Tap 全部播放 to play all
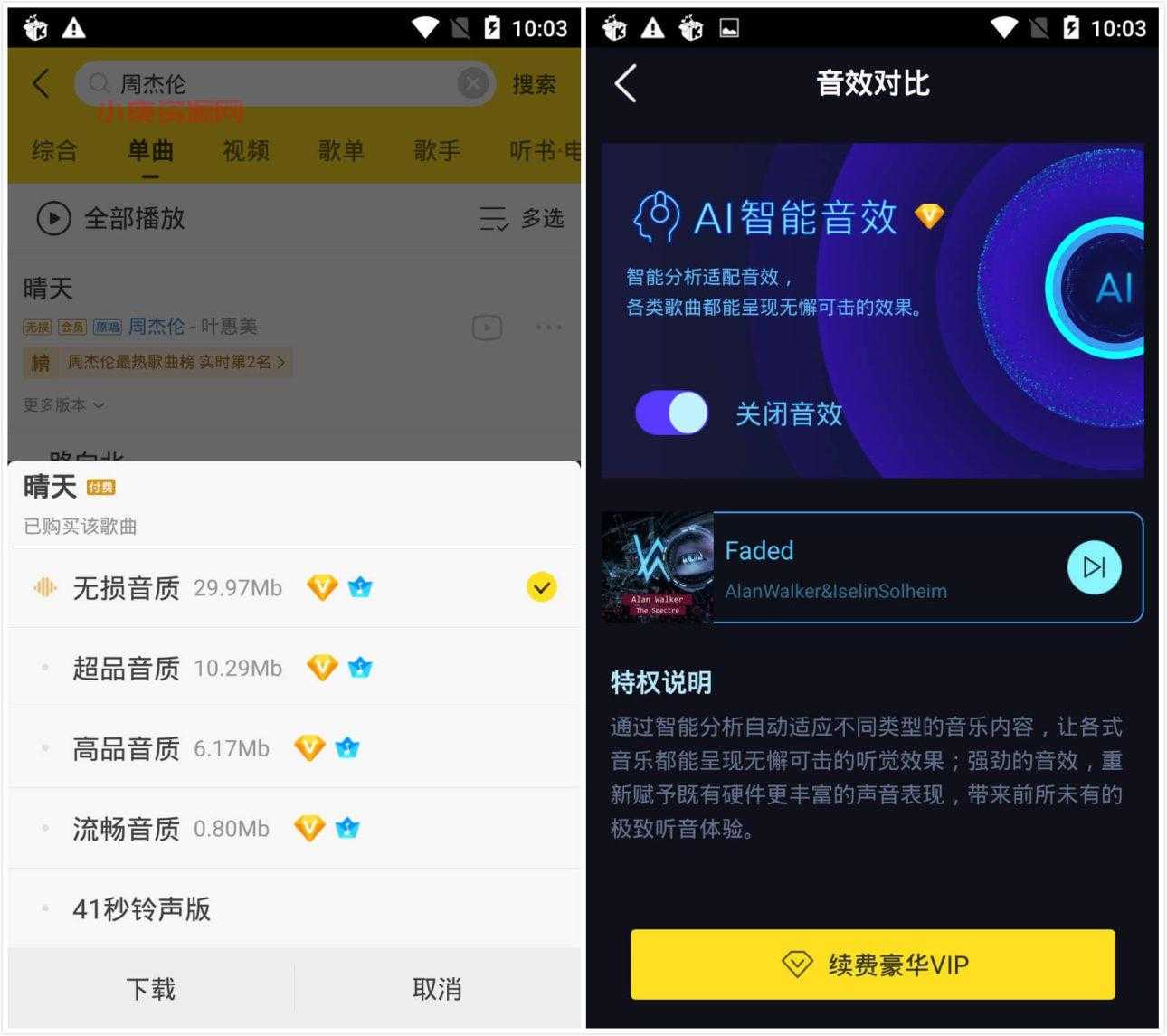1167x1036 pixels. click(x=110, y=218)
